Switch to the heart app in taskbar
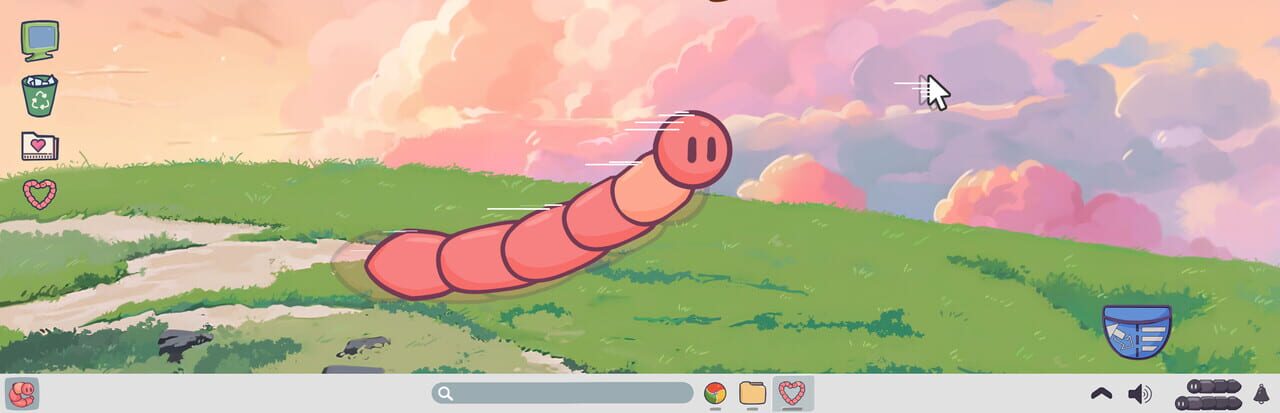 (x=792, y=393)
